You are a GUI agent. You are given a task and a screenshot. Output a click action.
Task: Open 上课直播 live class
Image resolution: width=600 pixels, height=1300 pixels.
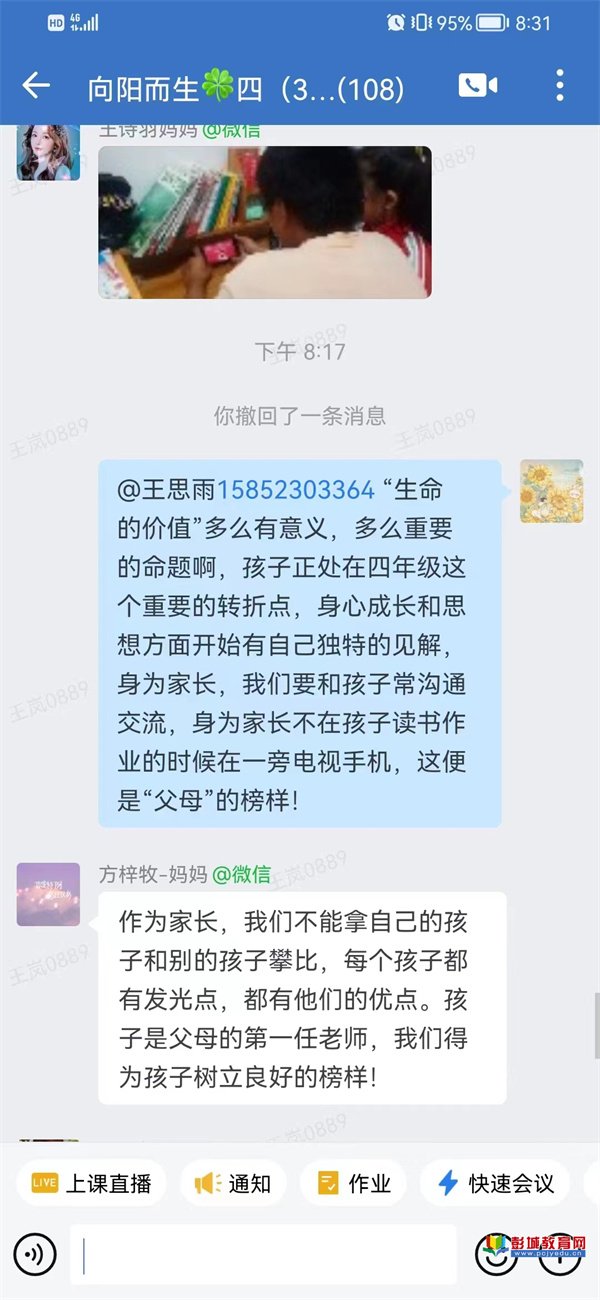[91, 1184]
